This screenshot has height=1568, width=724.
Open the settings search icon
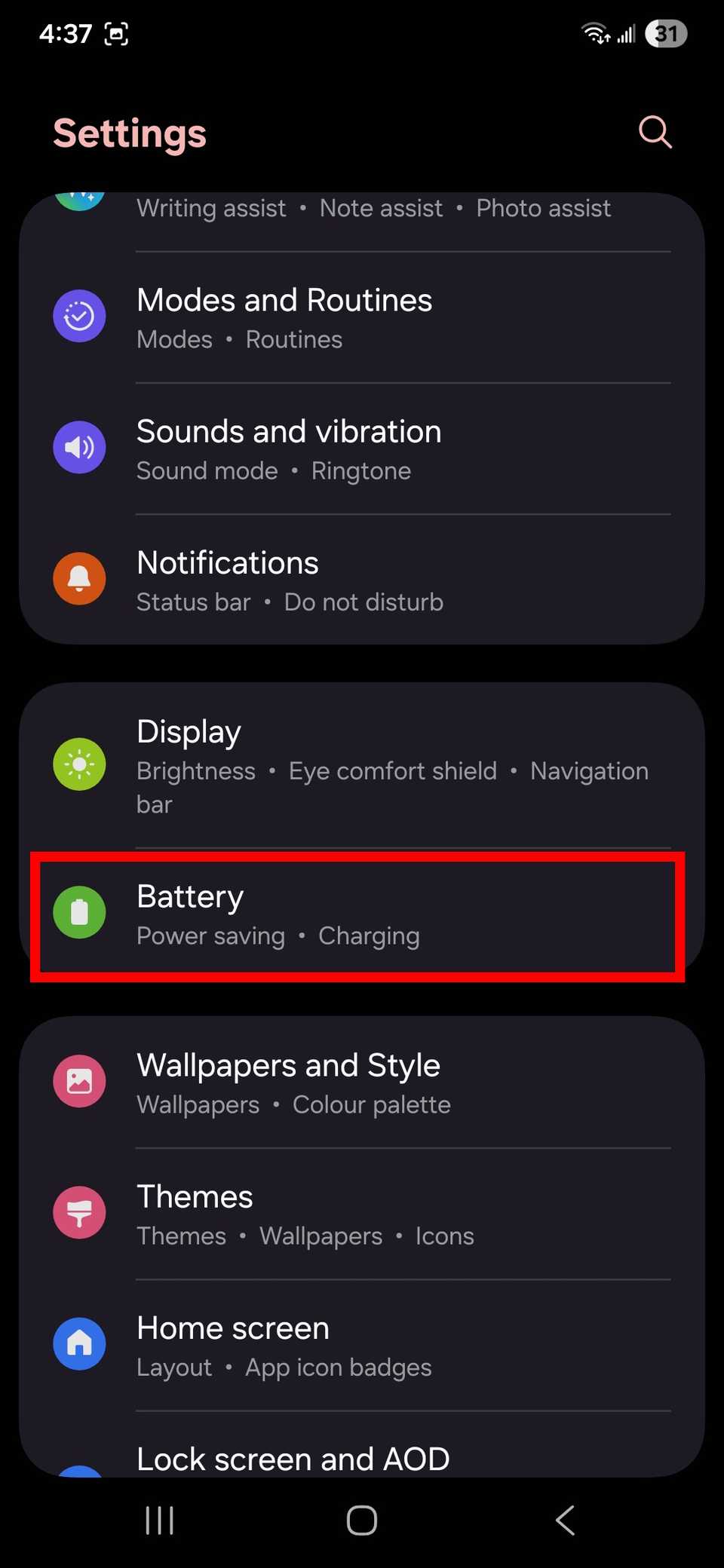[x=655, y=133]
